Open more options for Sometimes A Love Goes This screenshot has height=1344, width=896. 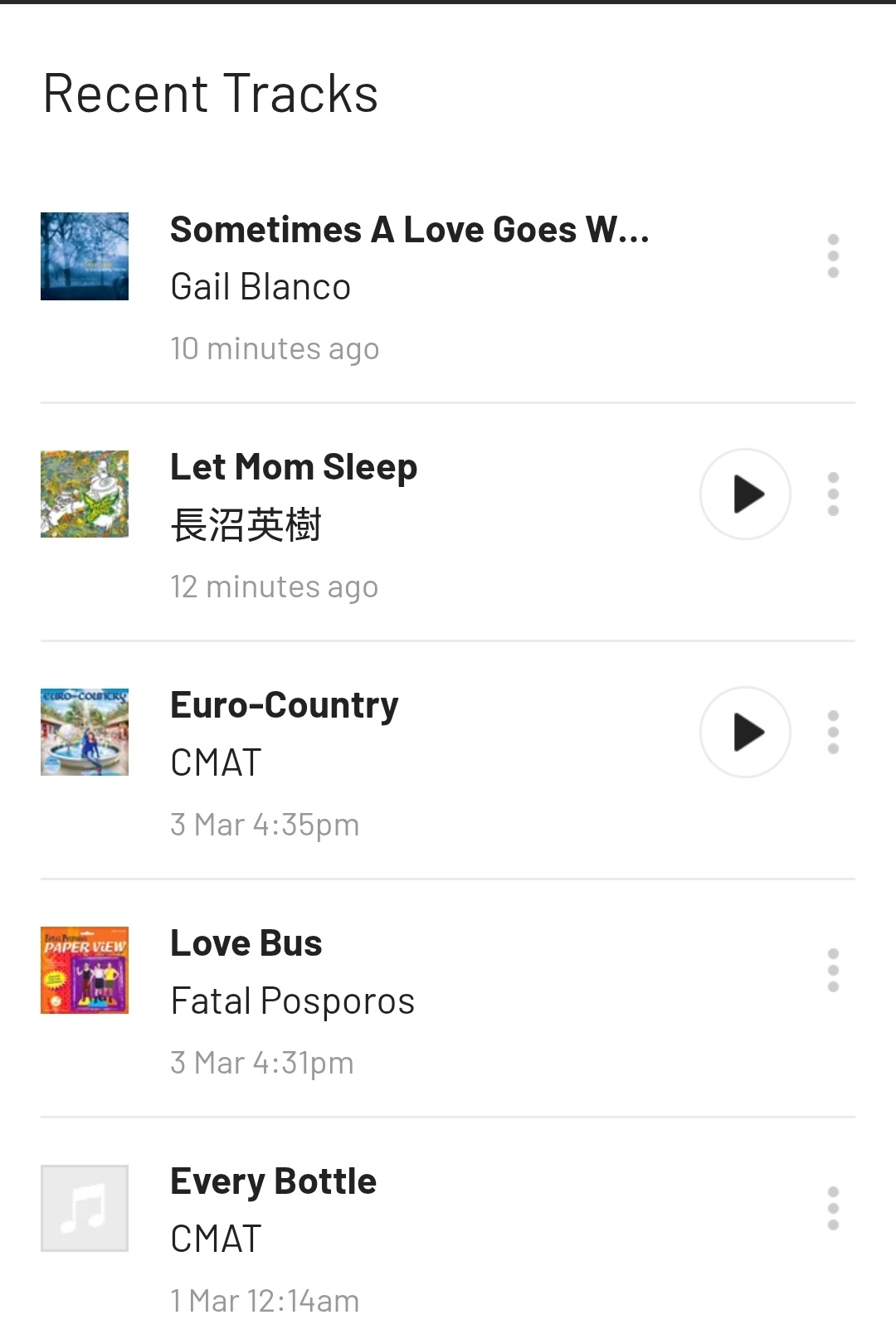833,256
